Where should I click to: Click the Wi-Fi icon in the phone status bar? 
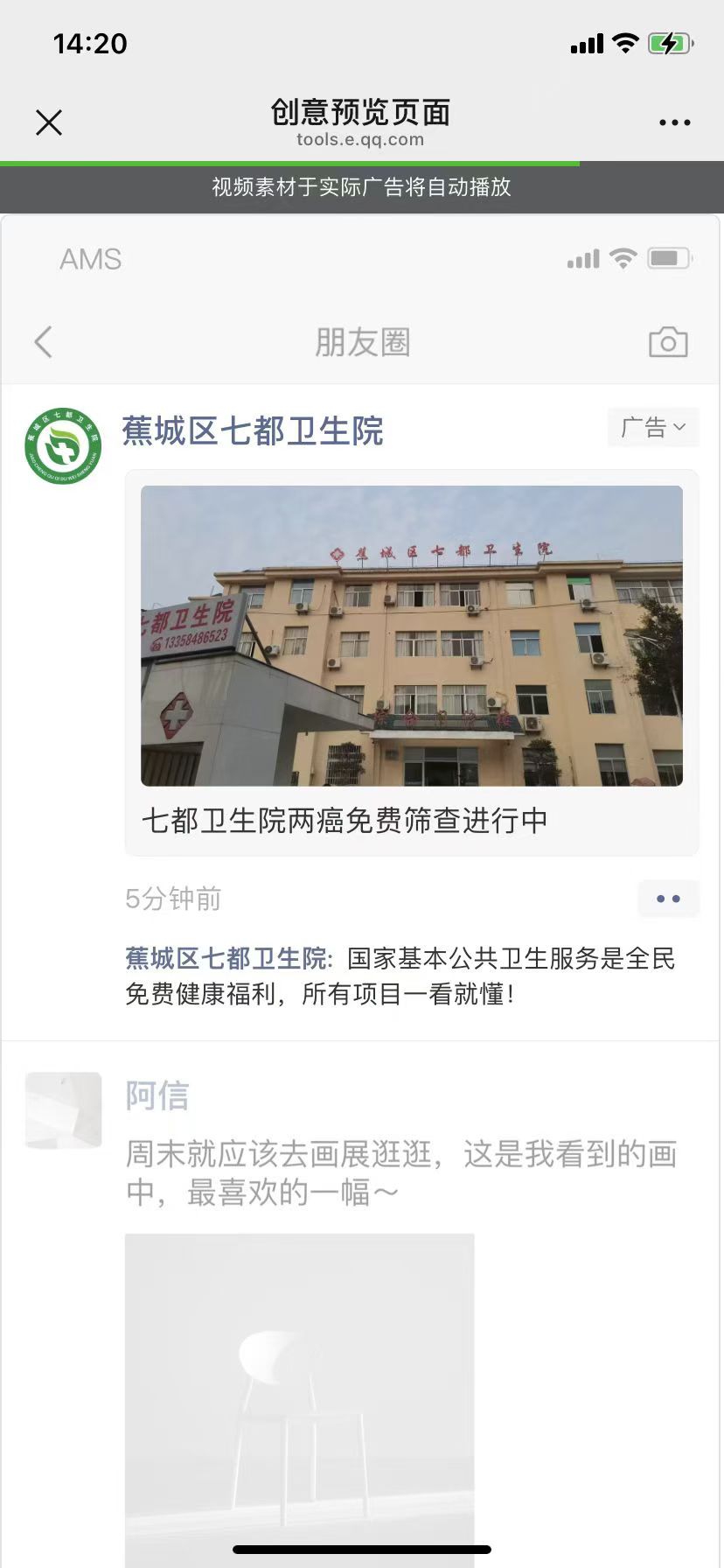(x=623, y=43)
